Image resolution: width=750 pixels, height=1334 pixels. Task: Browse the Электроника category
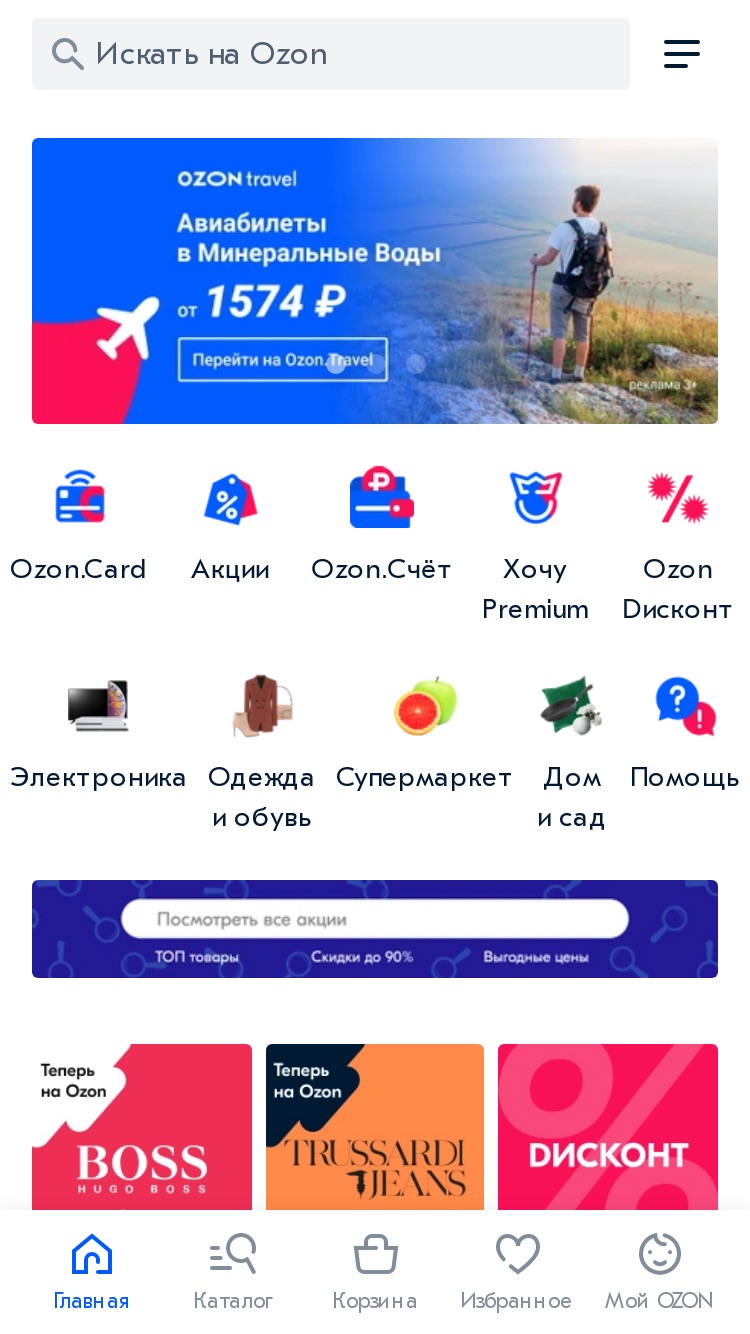(98, 735)
